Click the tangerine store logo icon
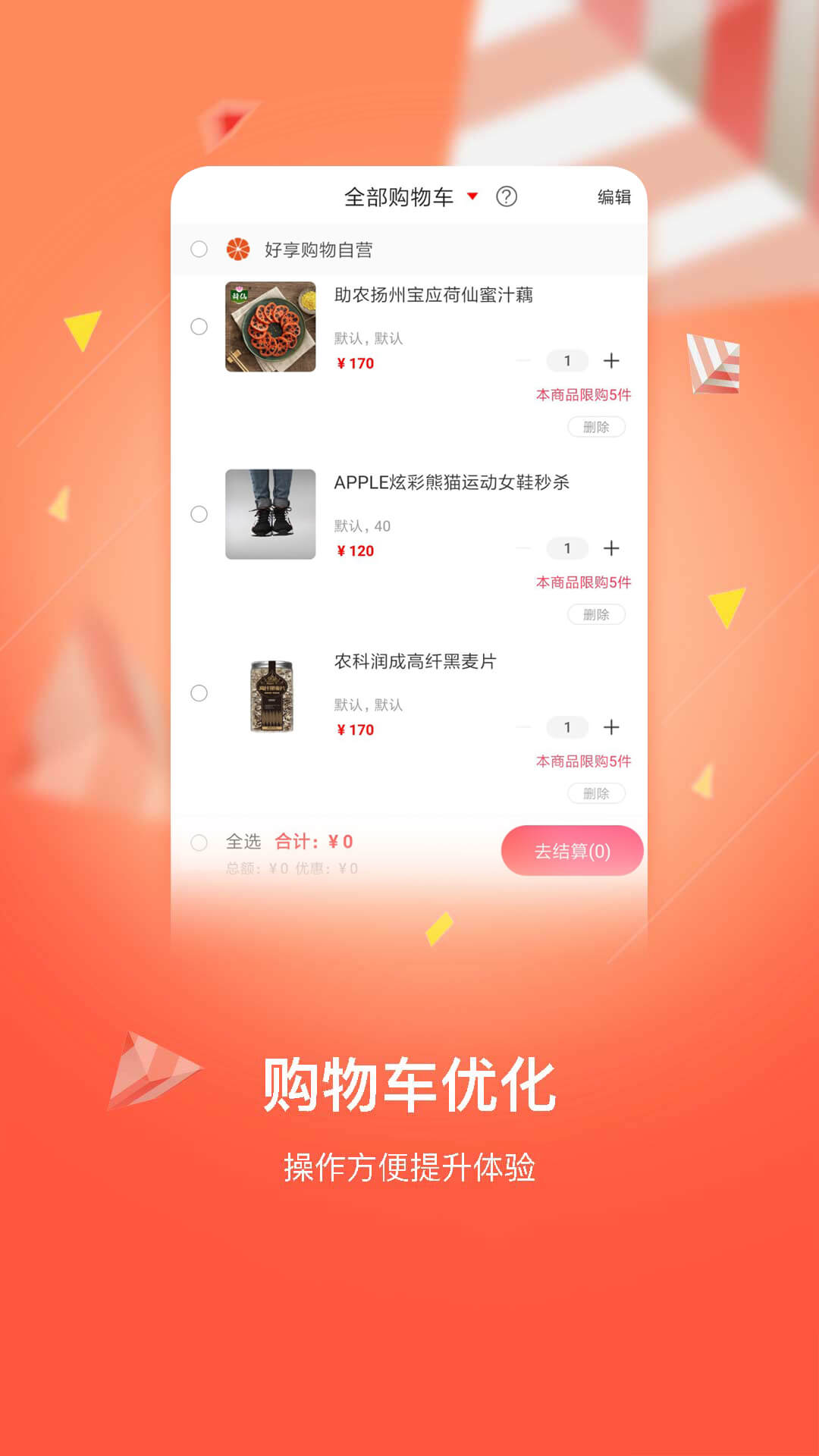819x1456 pixels. click(237, 248)
